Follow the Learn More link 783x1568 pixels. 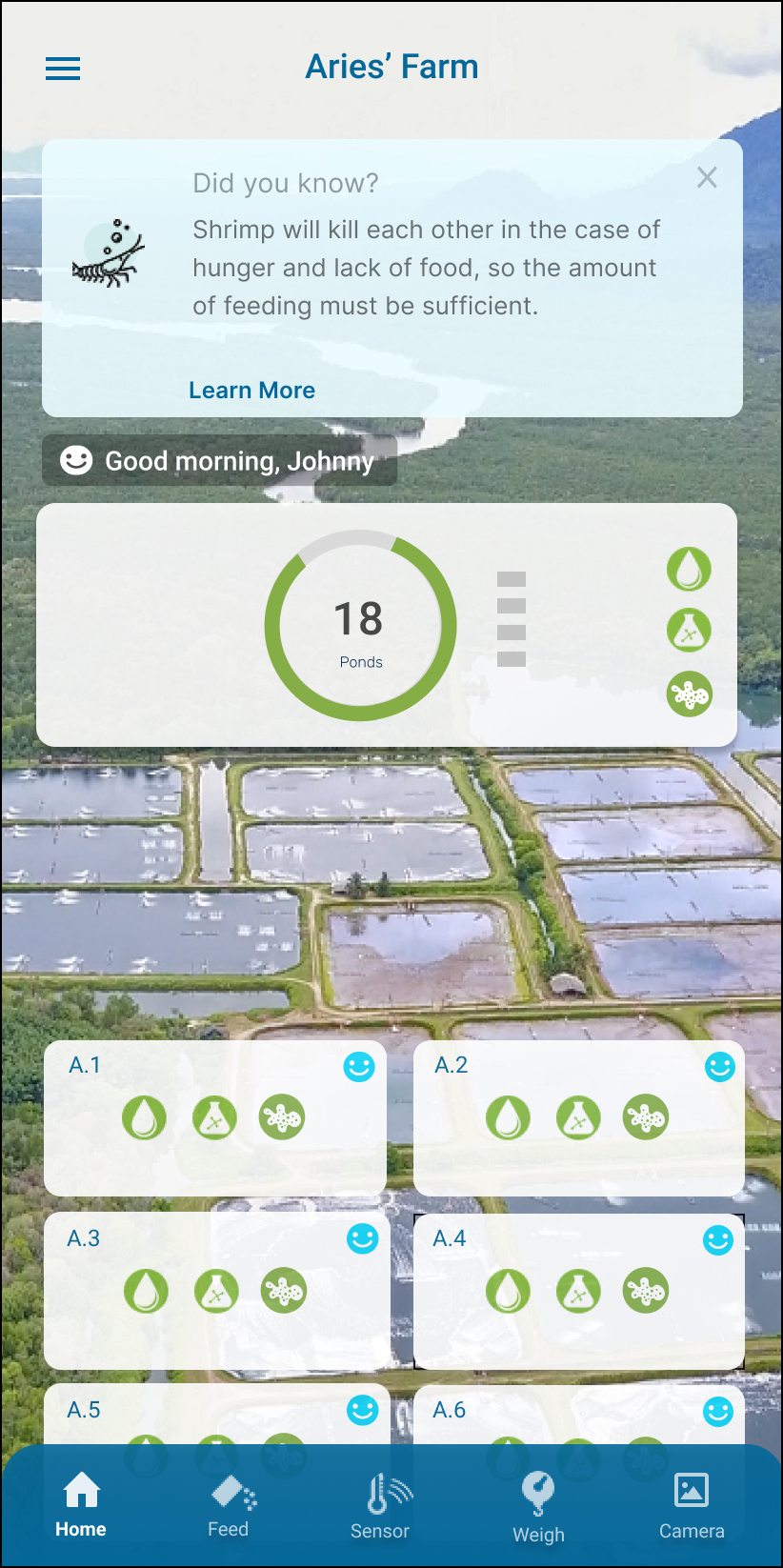[x=251, y=391]
